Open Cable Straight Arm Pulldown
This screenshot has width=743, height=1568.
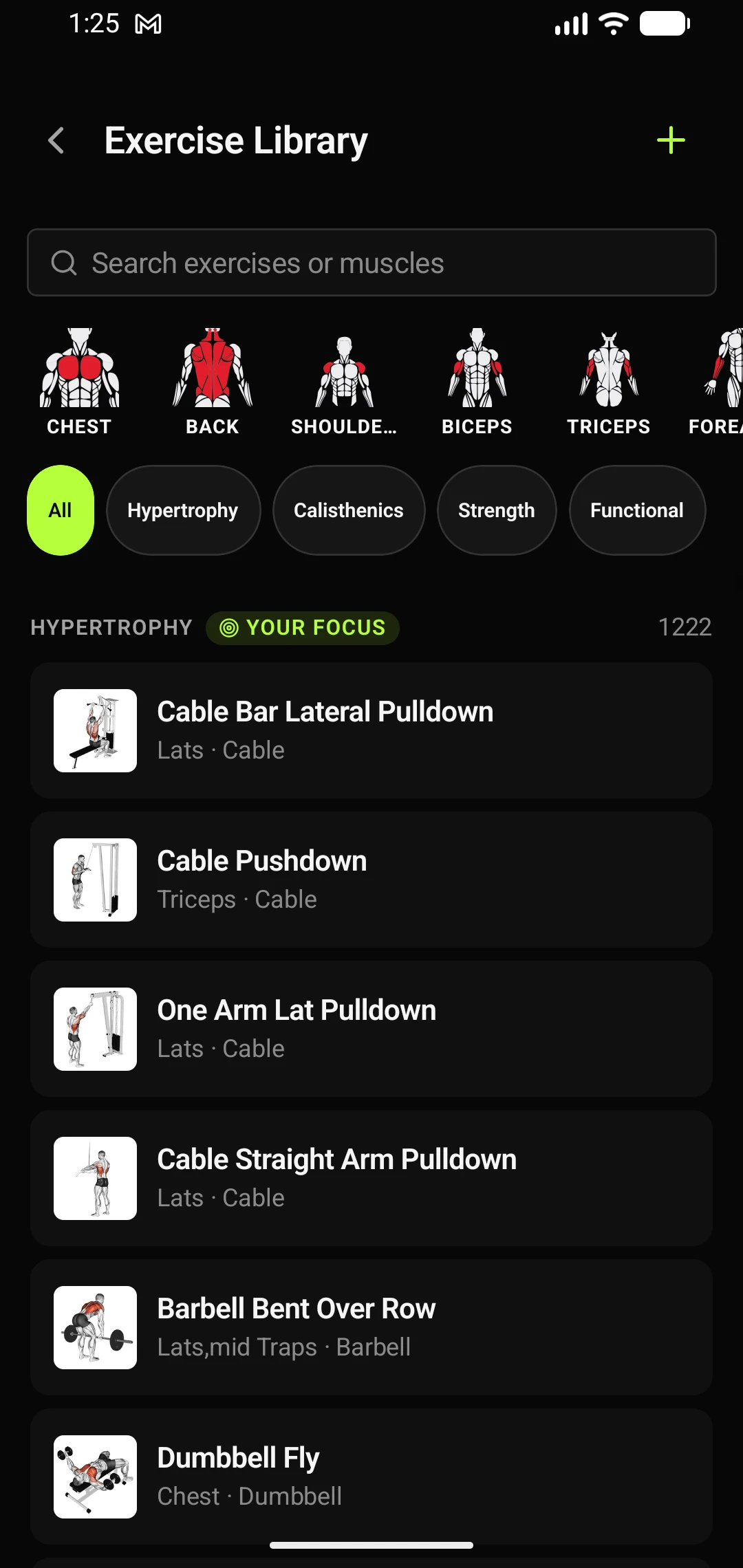(371, 1178)
